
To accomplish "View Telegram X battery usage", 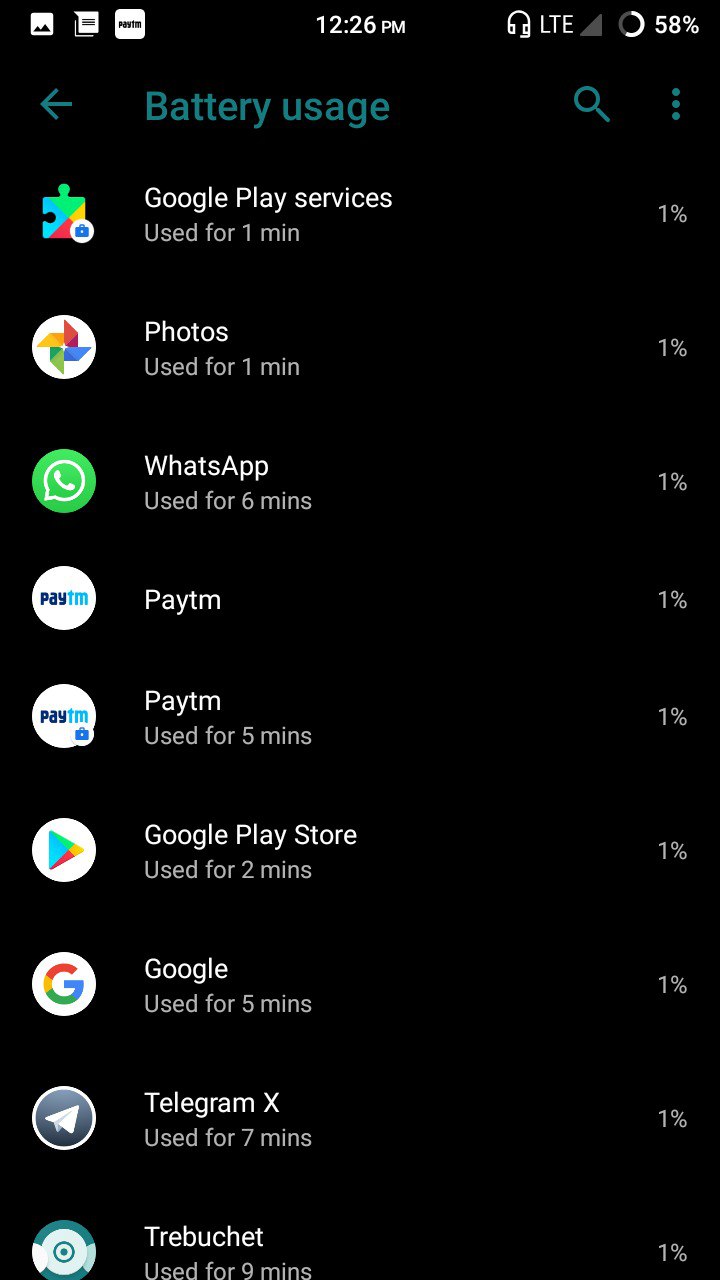I will (360, 1119).
